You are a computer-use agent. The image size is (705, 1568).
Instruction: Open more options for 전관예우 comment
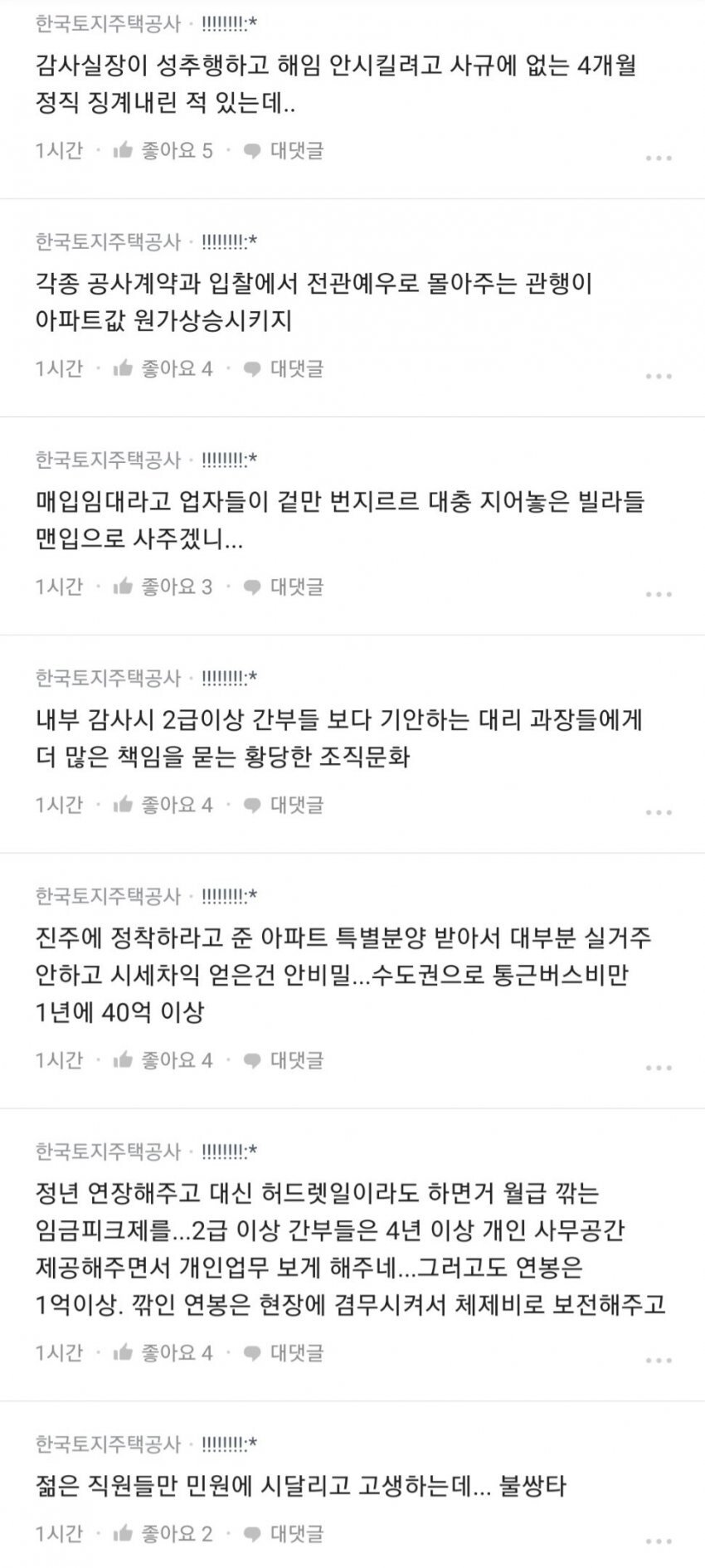(x=658, y=376)
